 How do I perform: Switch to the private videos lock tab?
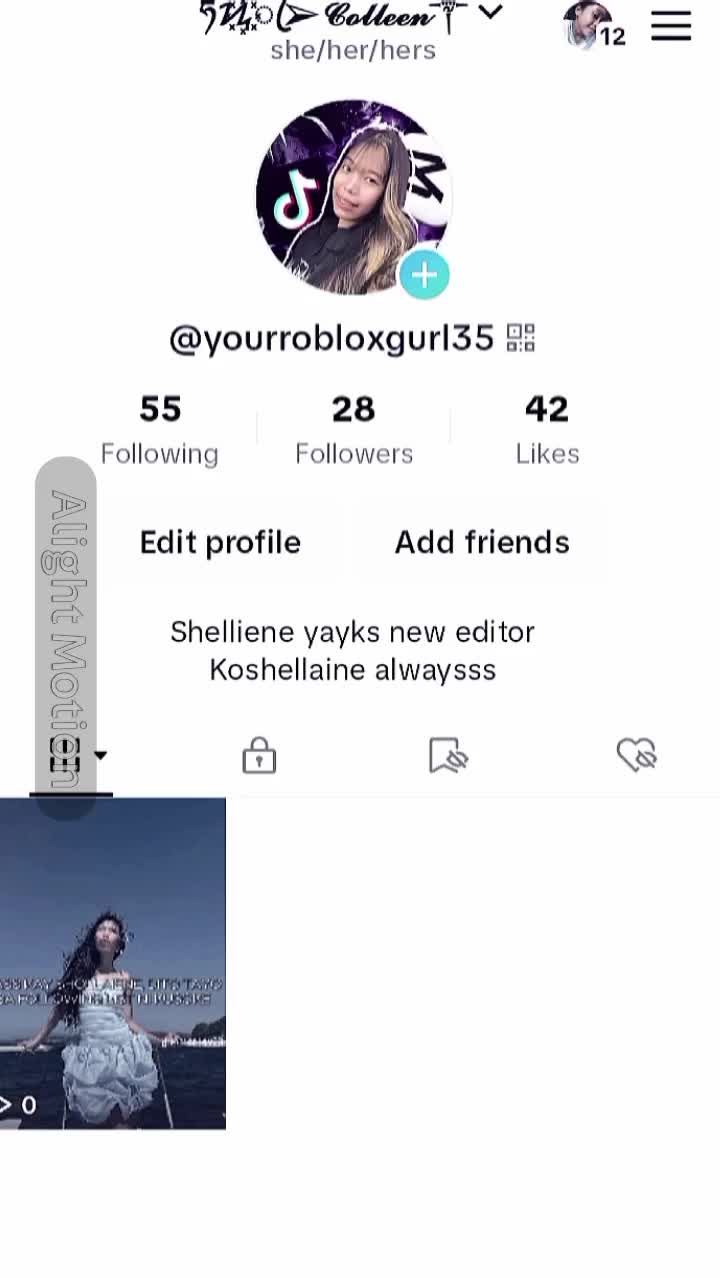point(259,755)
